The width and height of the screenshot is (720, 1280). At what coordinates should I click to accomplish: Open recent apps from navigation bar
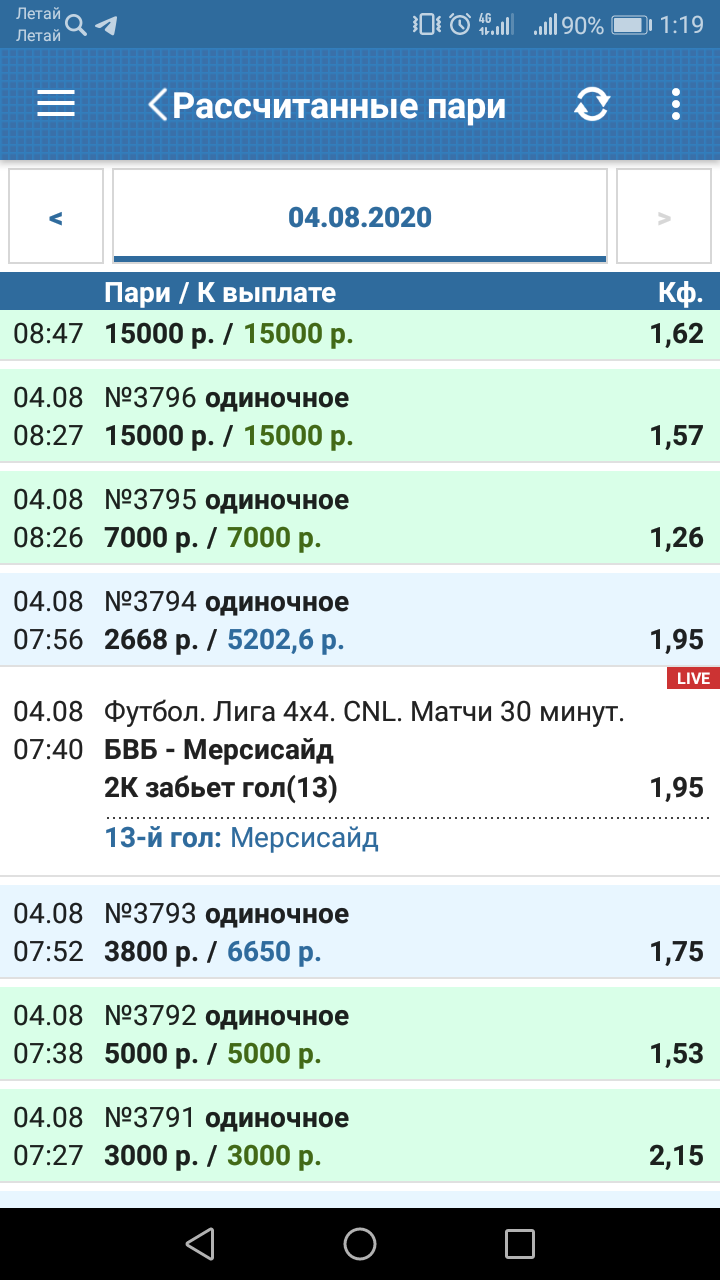pos(519,1243)
